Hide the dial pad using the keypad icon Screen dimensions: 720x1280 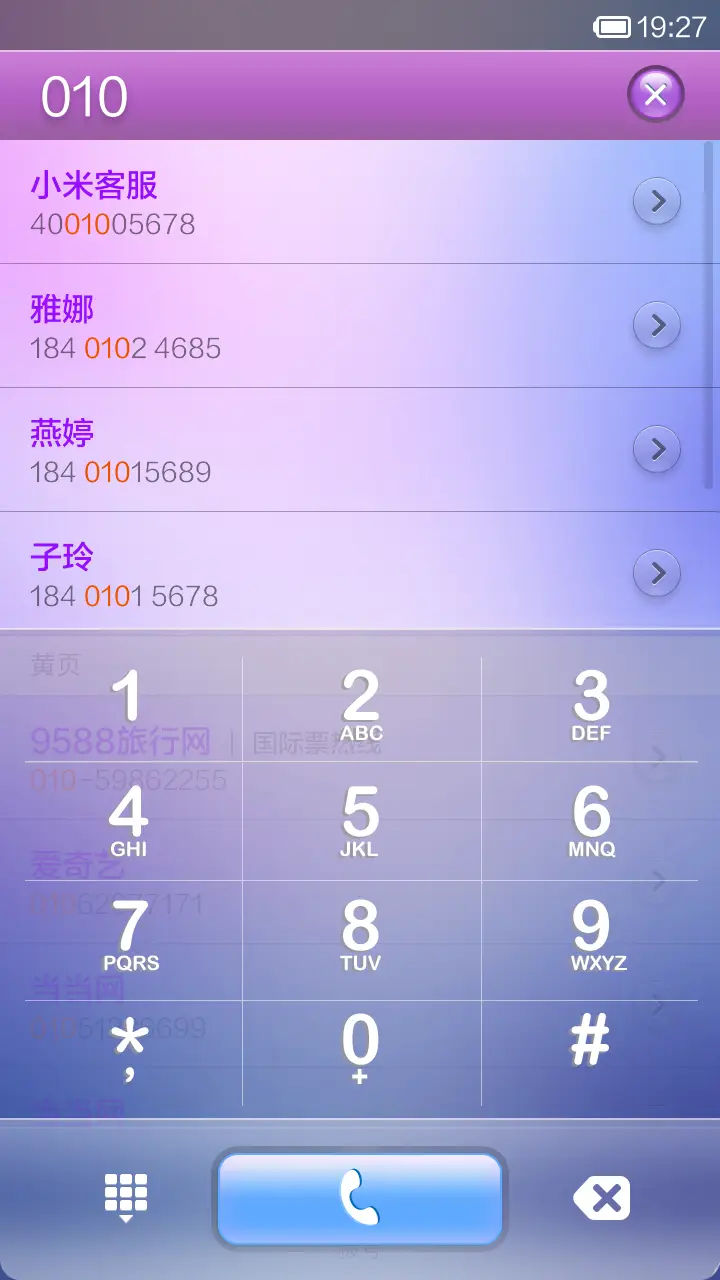(x=124, y=1197)
